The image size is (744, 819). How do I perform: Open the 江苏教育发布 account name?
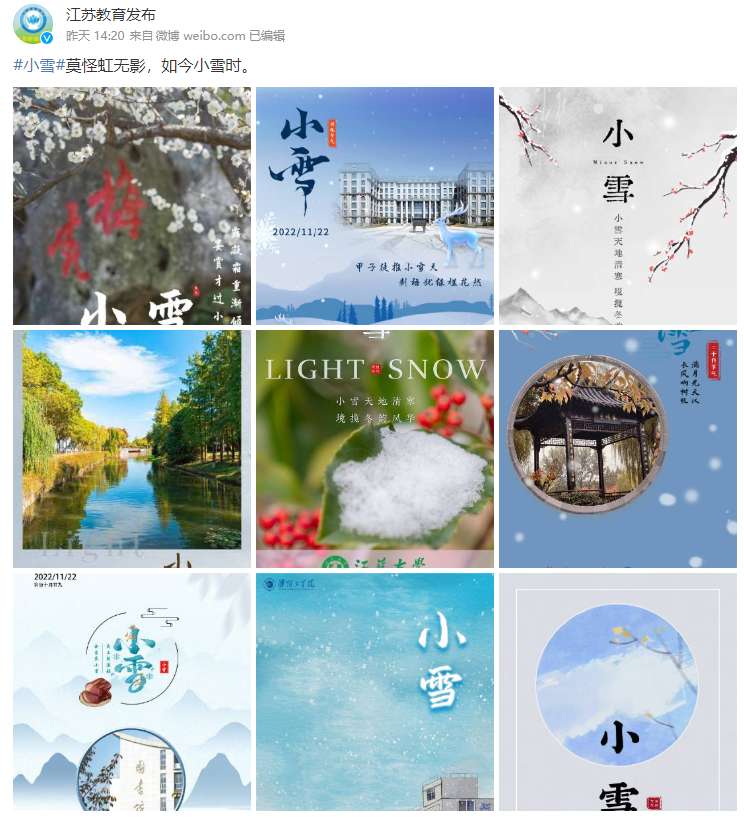pos(110,14)
